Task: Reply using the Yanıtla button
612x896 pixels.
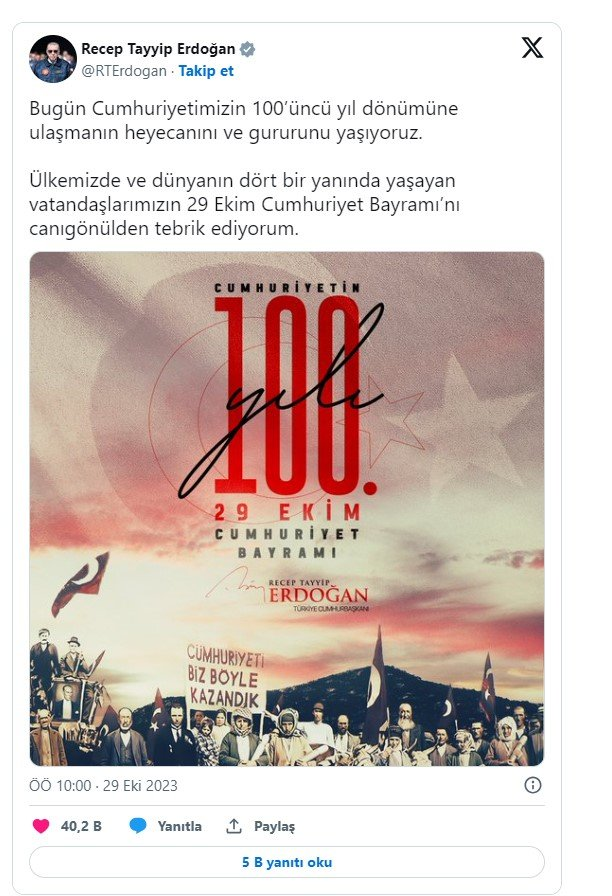Action: [x=166, y=826]
